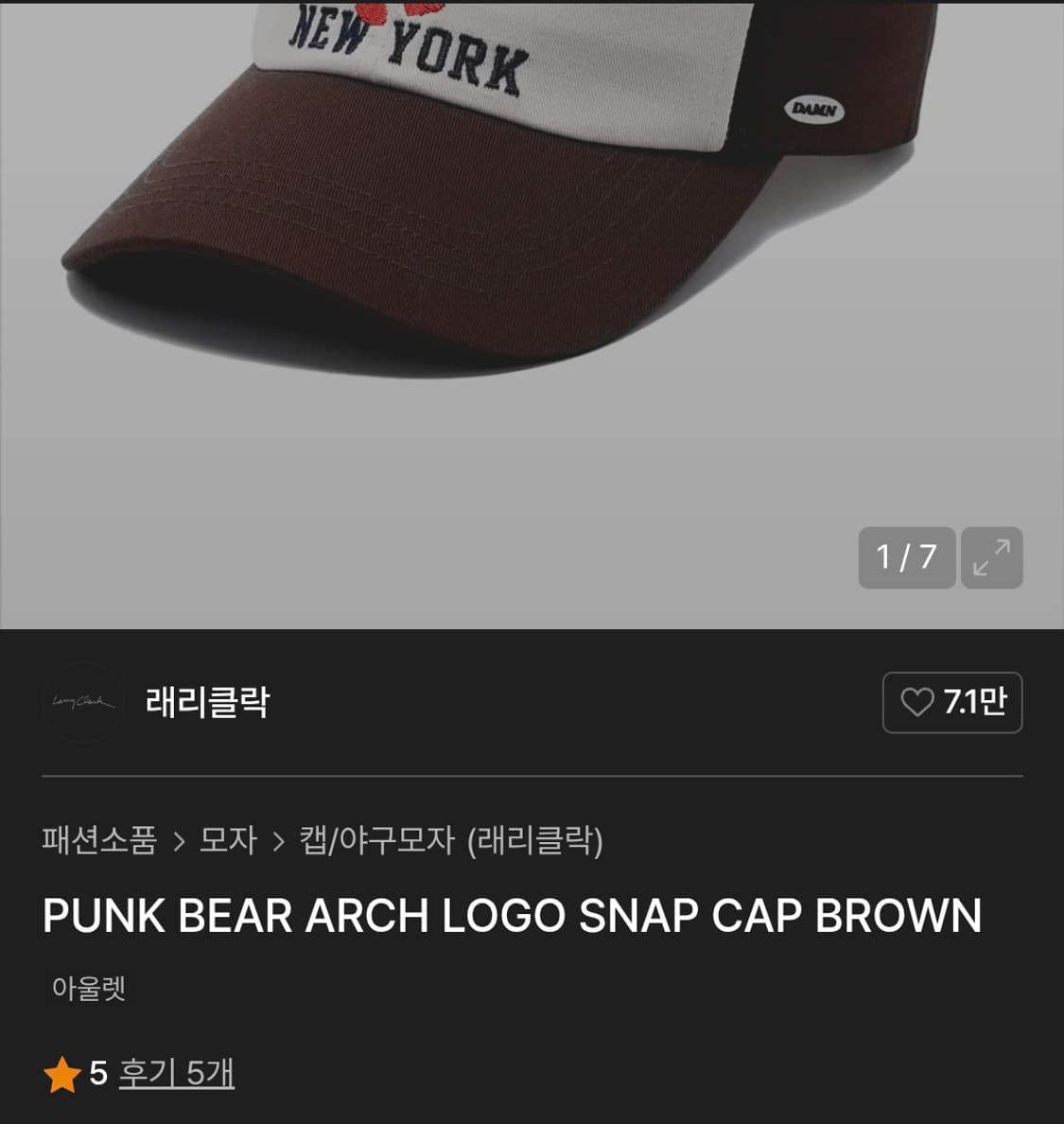Toggle fullscreen view of the cap image
Screen dimensions: 1064x1124
click(x=991, y=558)
